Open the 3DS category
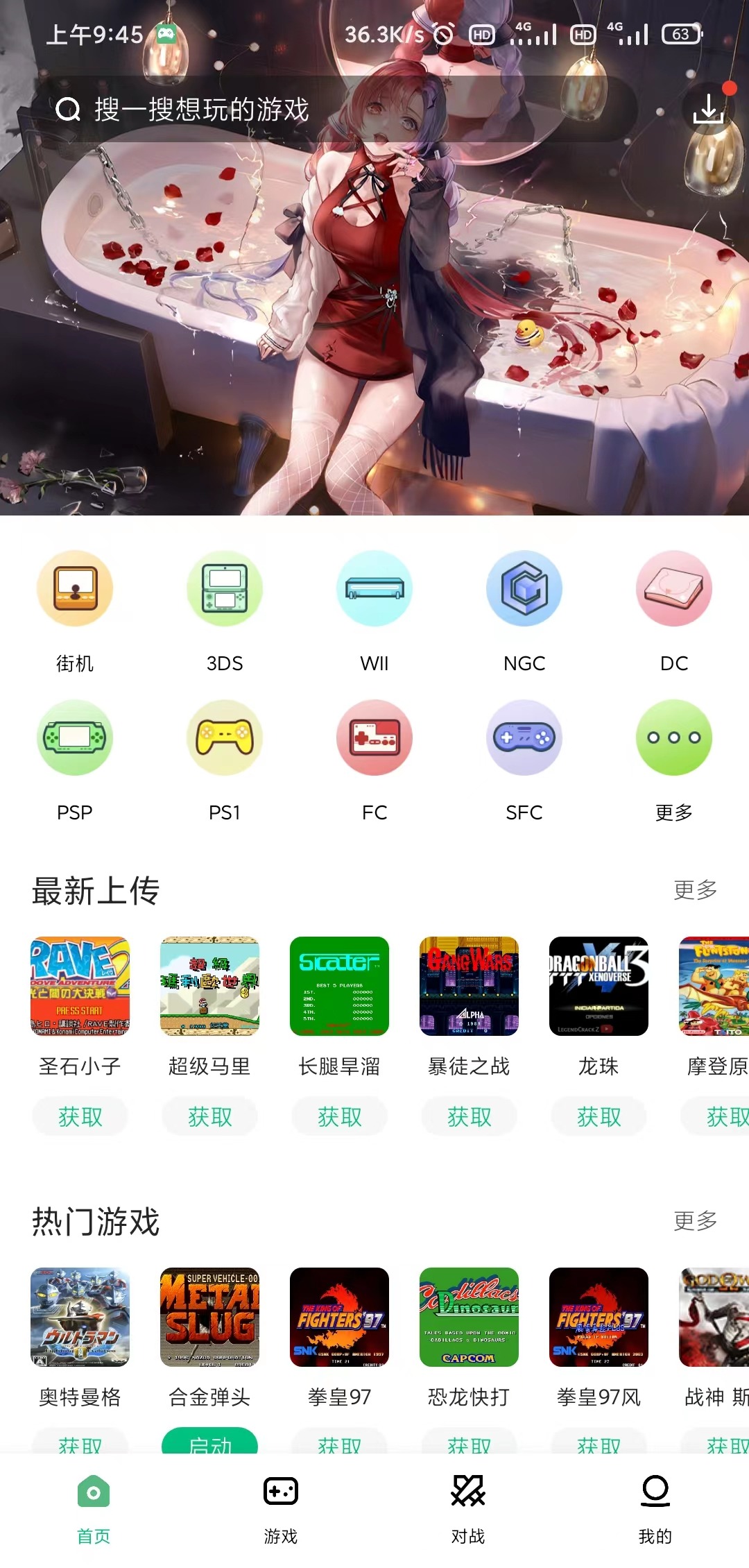749x1568 pixels. 225,588
